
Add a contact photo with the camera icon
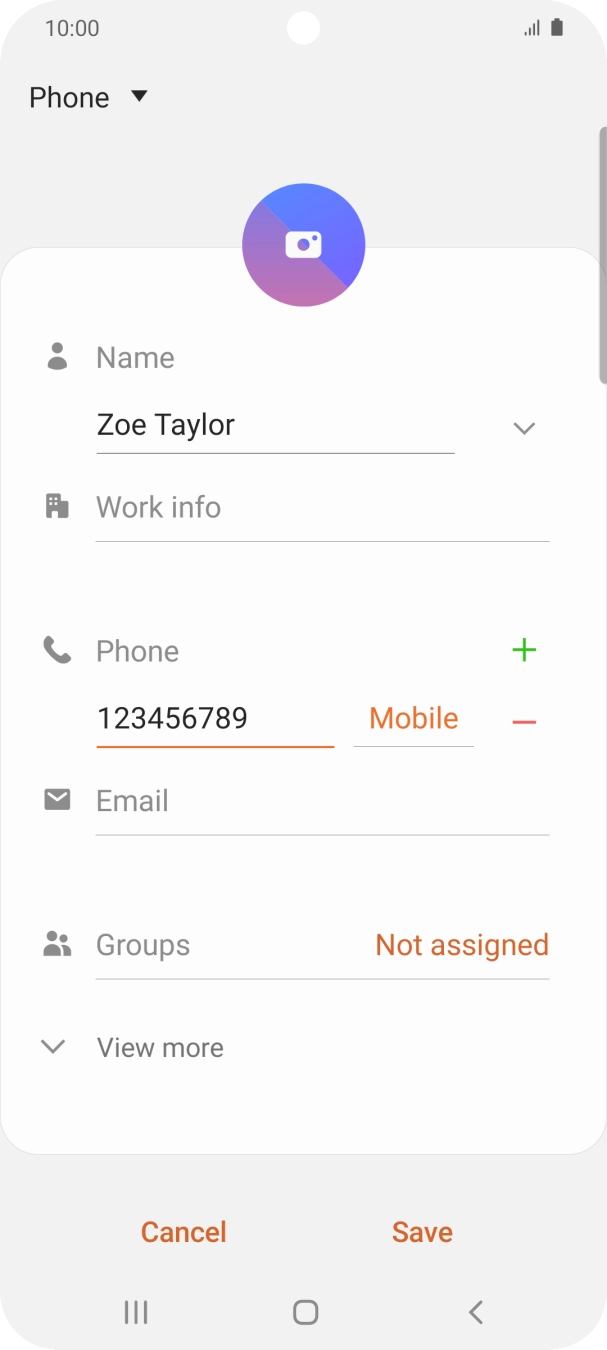[x=303, y=244]
